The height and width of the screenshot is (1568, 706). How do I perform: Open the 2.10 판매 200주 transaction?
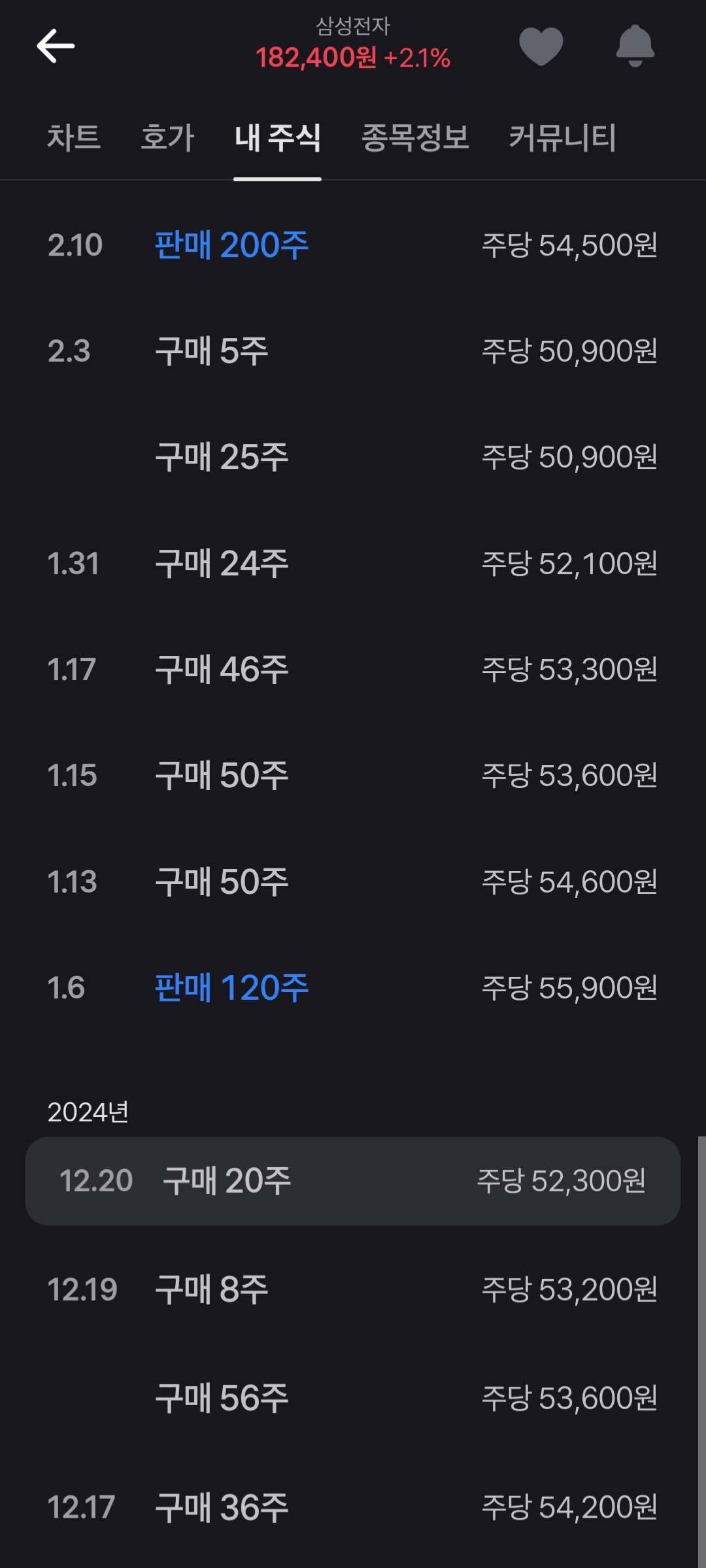pyautogui.click(x=353, y=245)
